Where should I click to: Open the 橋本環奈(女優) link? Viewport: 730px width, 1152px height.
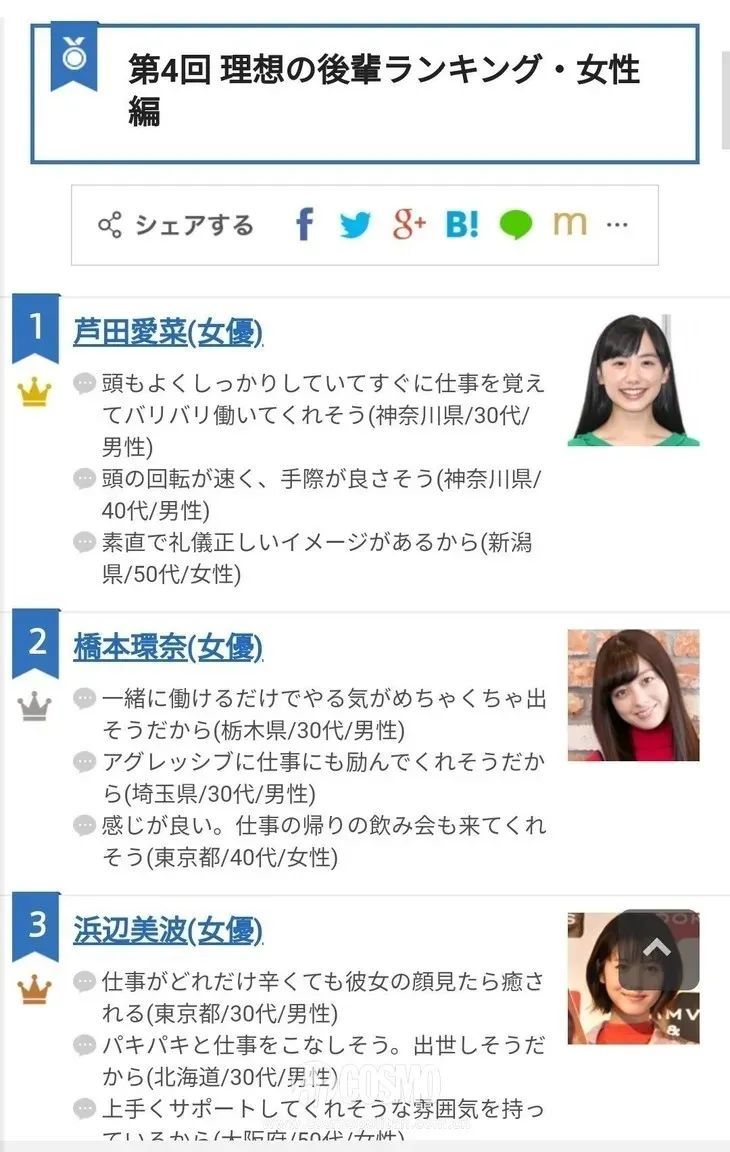(168, 647)
